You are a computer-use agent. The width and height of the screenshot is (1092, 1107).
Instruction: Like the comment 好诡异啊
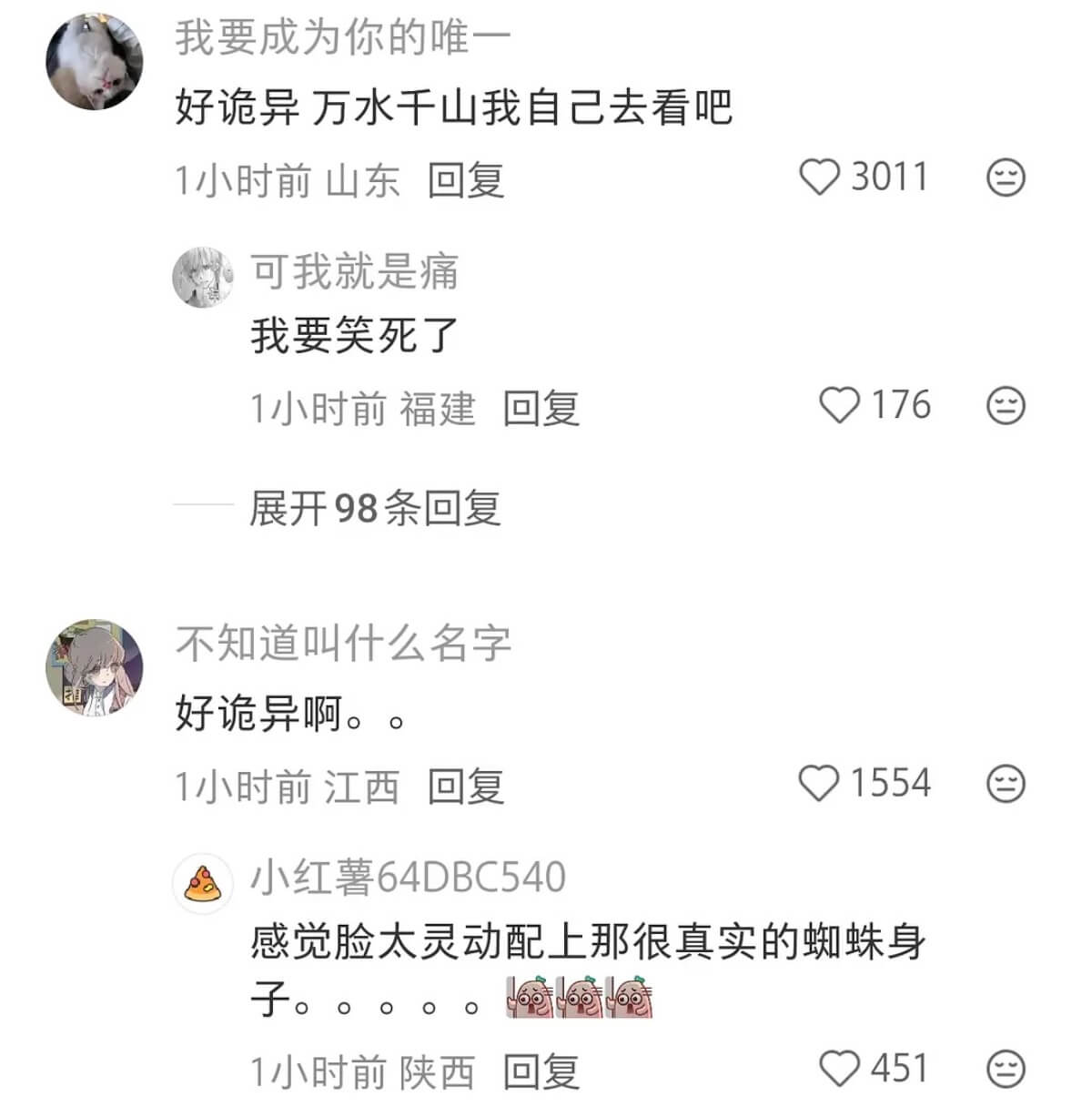point(818,783)
